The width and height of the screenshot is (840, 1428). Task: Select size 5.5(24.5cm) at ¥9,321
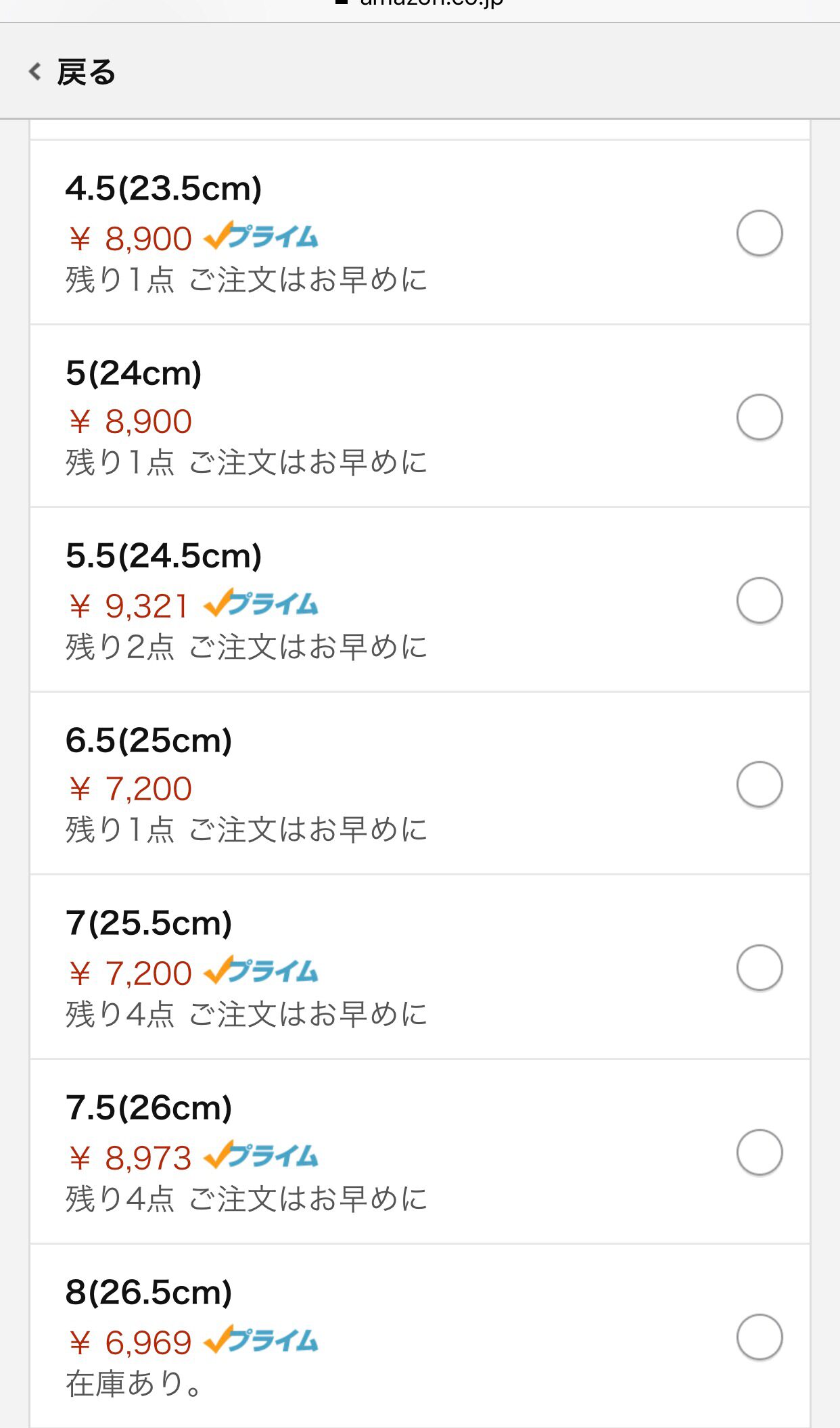419,600
